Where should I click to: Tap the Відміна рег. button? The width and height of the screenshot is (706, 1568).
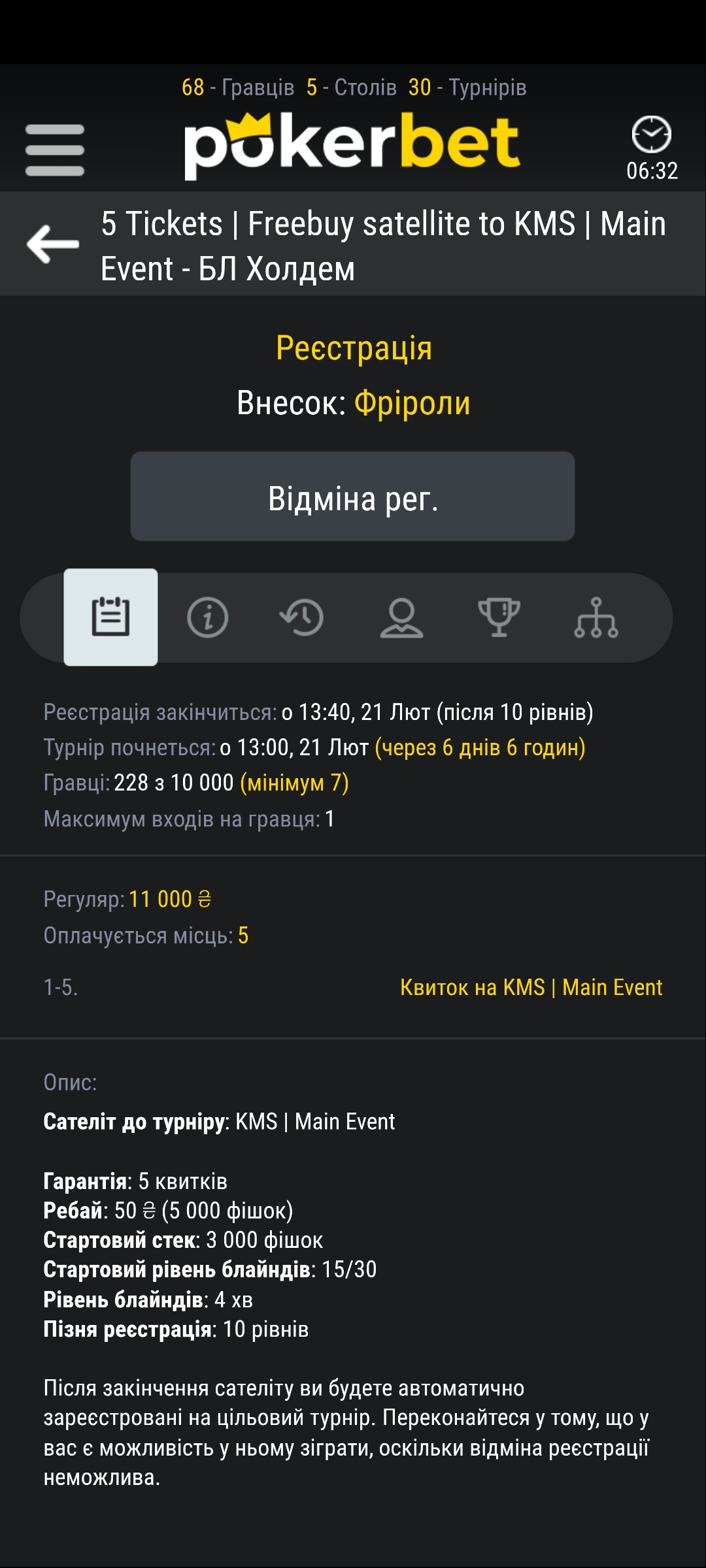[352, 497]
